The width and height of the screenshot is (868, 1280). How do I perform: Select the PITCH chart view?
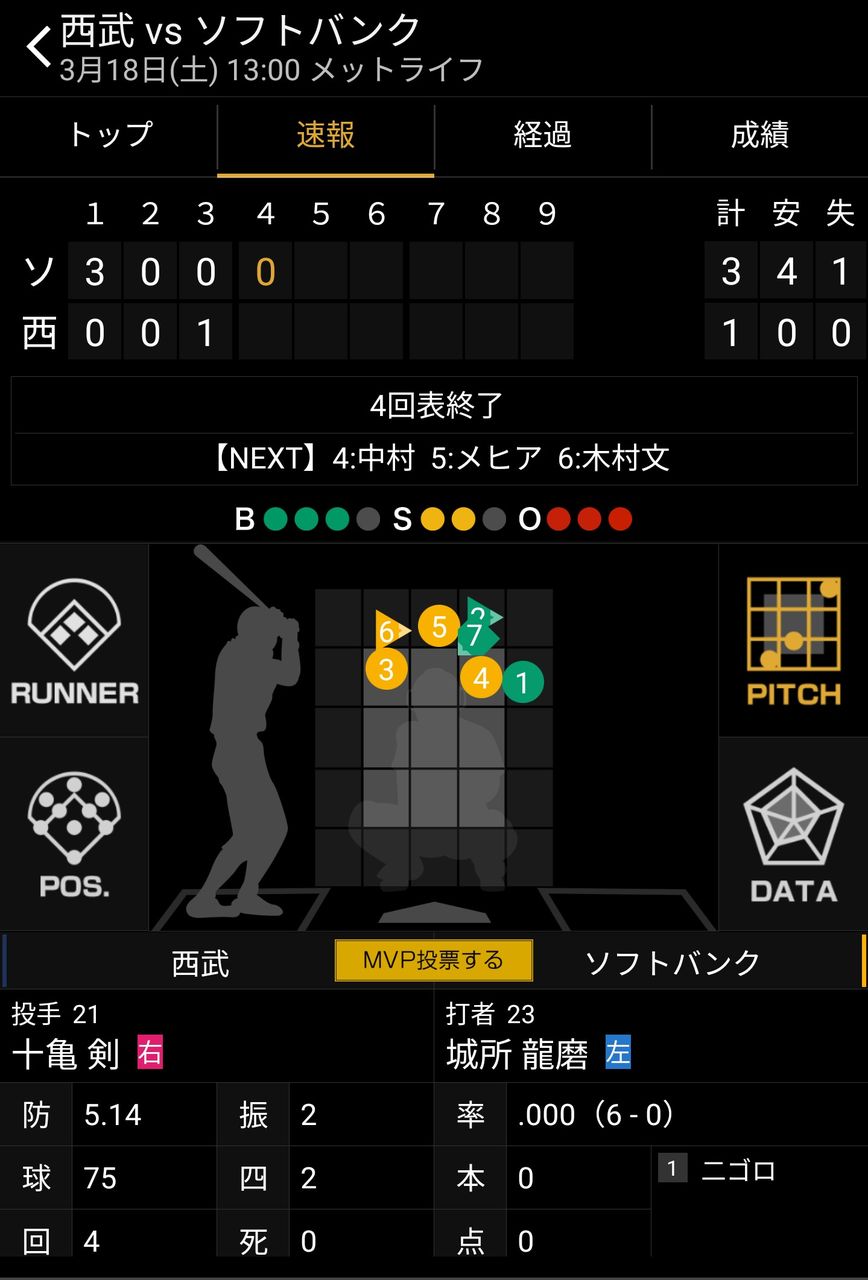click(x=793, y=640)
